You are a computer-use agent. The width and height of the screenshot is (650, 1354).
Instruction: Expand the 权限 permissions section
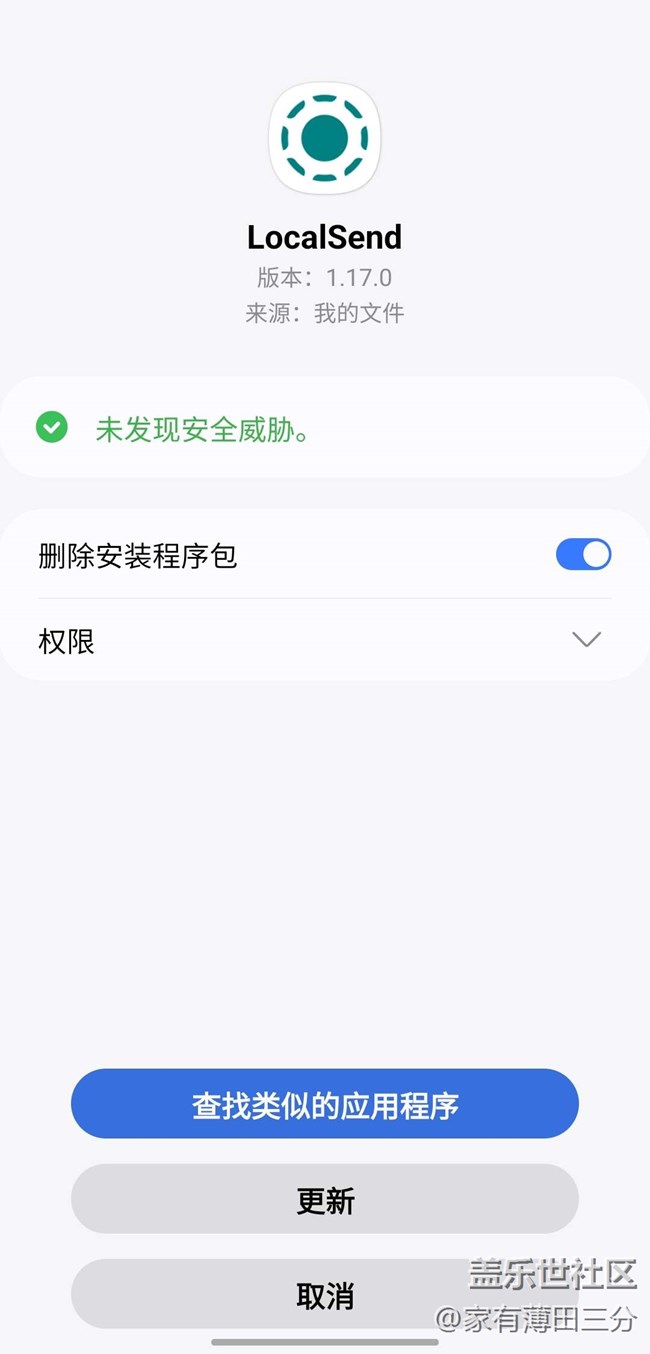click(x=586, y=640)
